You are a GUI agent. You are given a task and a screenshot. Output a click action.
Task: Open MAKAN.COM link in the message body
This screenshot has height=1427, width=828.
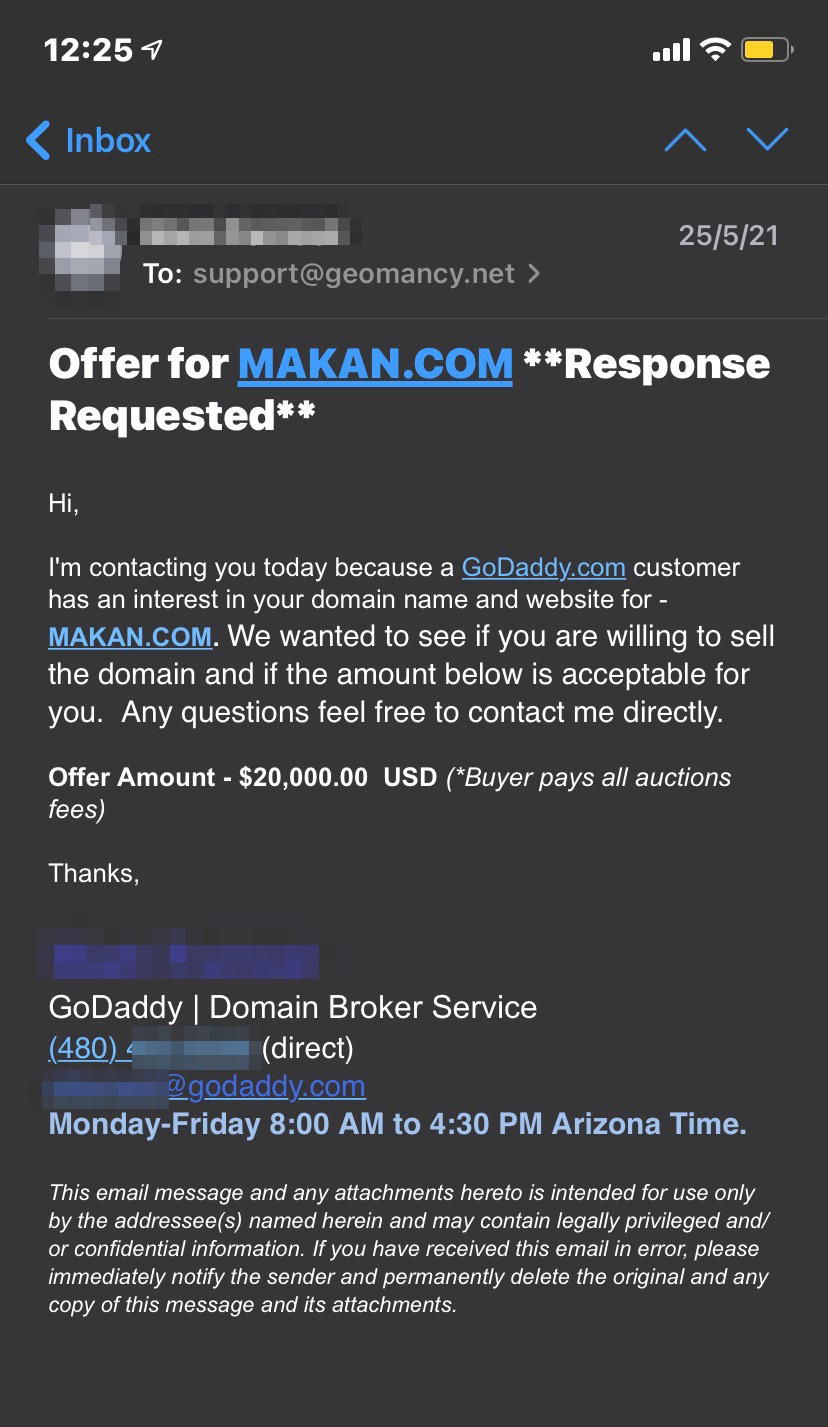130,637
